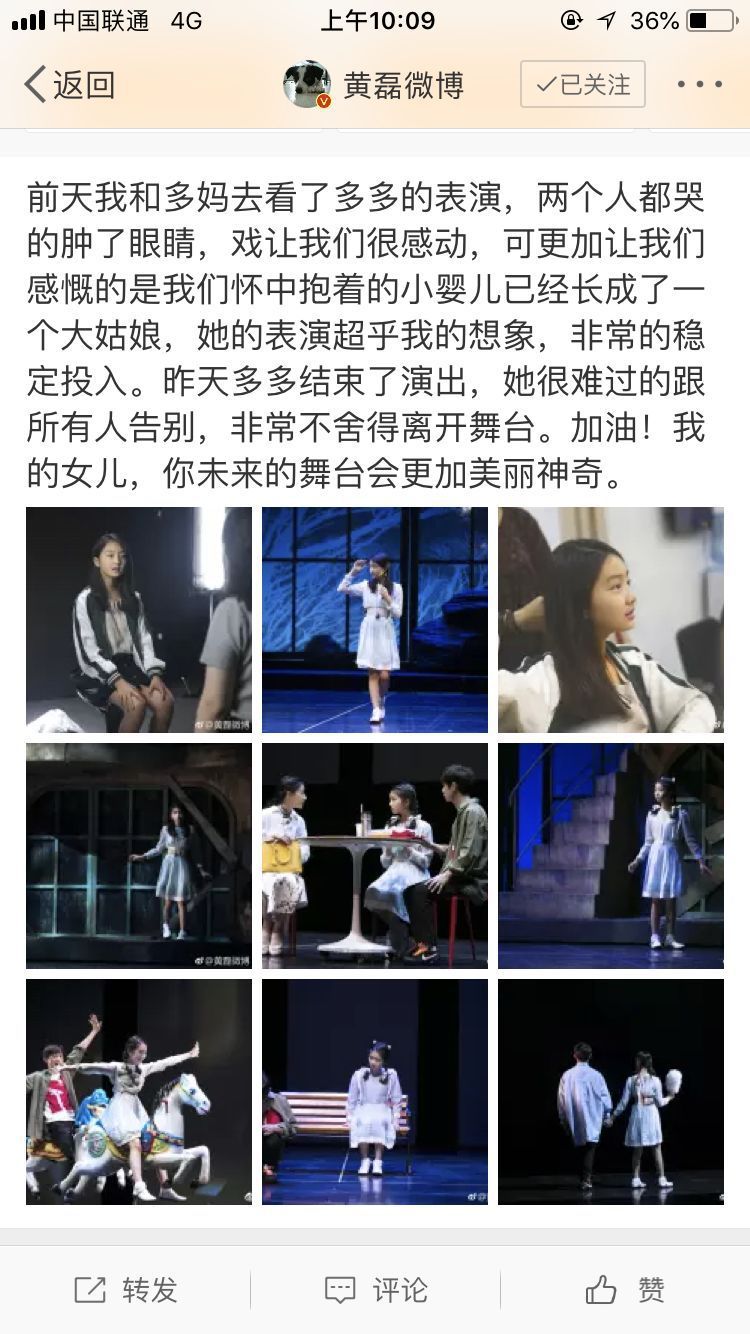Open the close-up side profile photo
The image size is (750, 1334).
[x=611, y=620]
